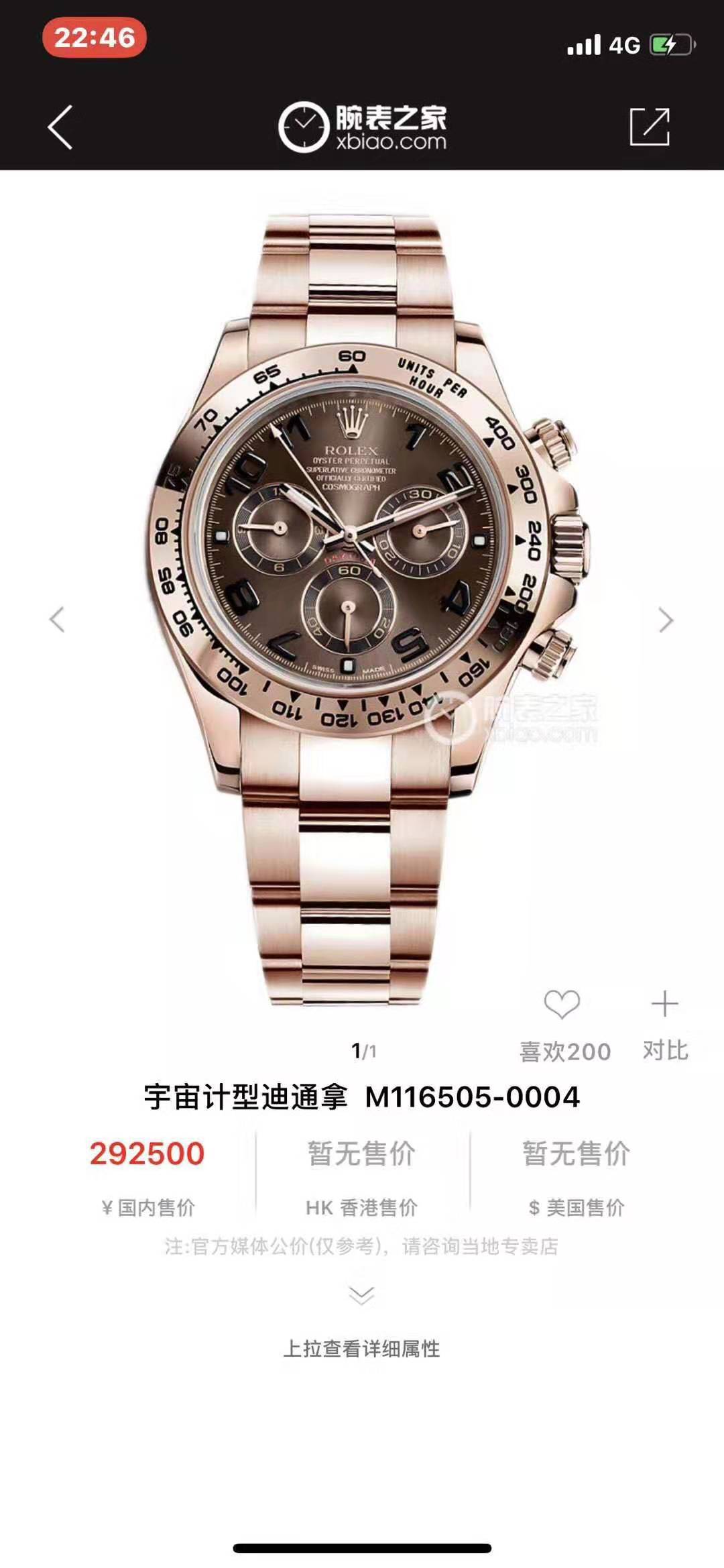This screenshot has width=724, height=1568.
Task: Like this watch with the heart icon
Action: pyautogui.click(x=562, y=1005)
